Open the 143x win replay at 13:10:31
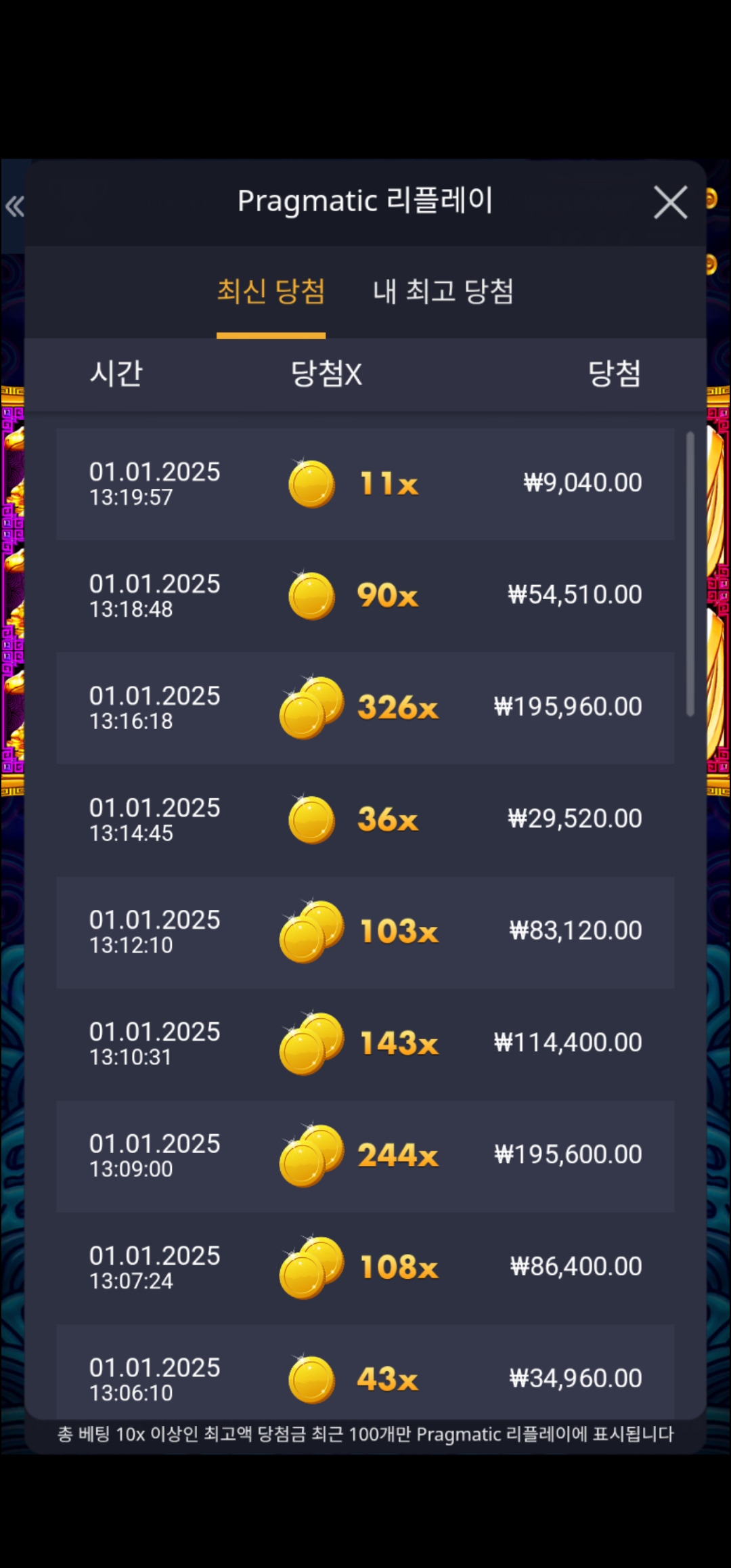 pyautogui.click(x=365, y=1043)
